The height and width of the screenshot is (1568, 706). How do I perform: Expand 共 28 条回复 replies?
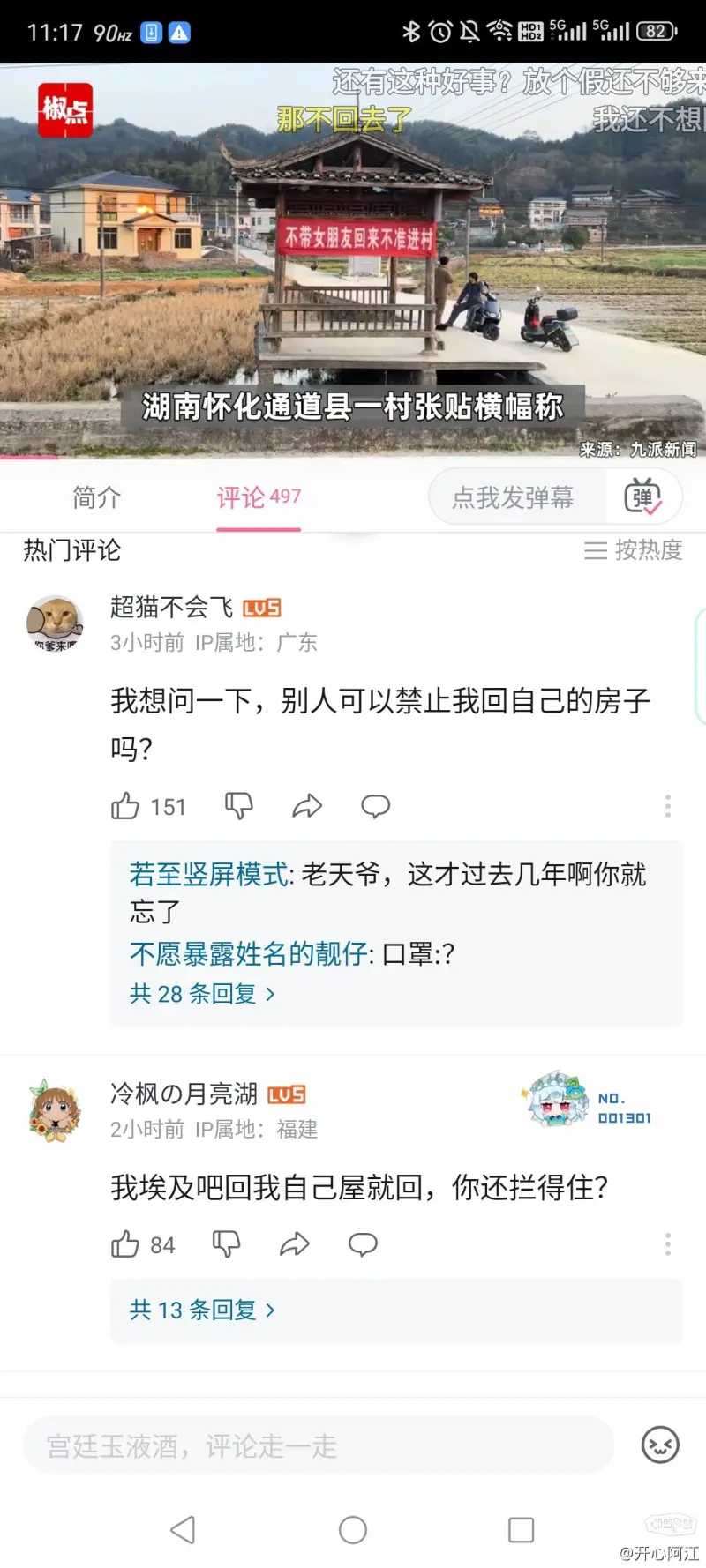(202, 994)
